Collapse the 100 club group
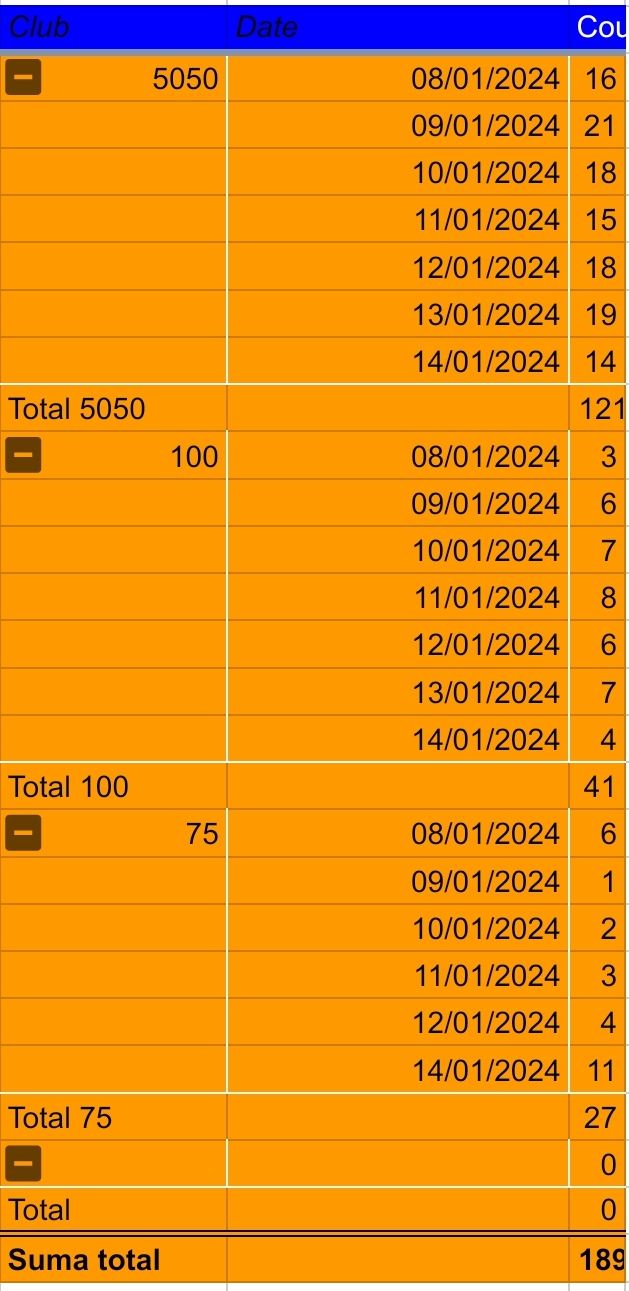The height and width of the screenshot is (1291, 629). pyautogui.click(x=23, y=456)
